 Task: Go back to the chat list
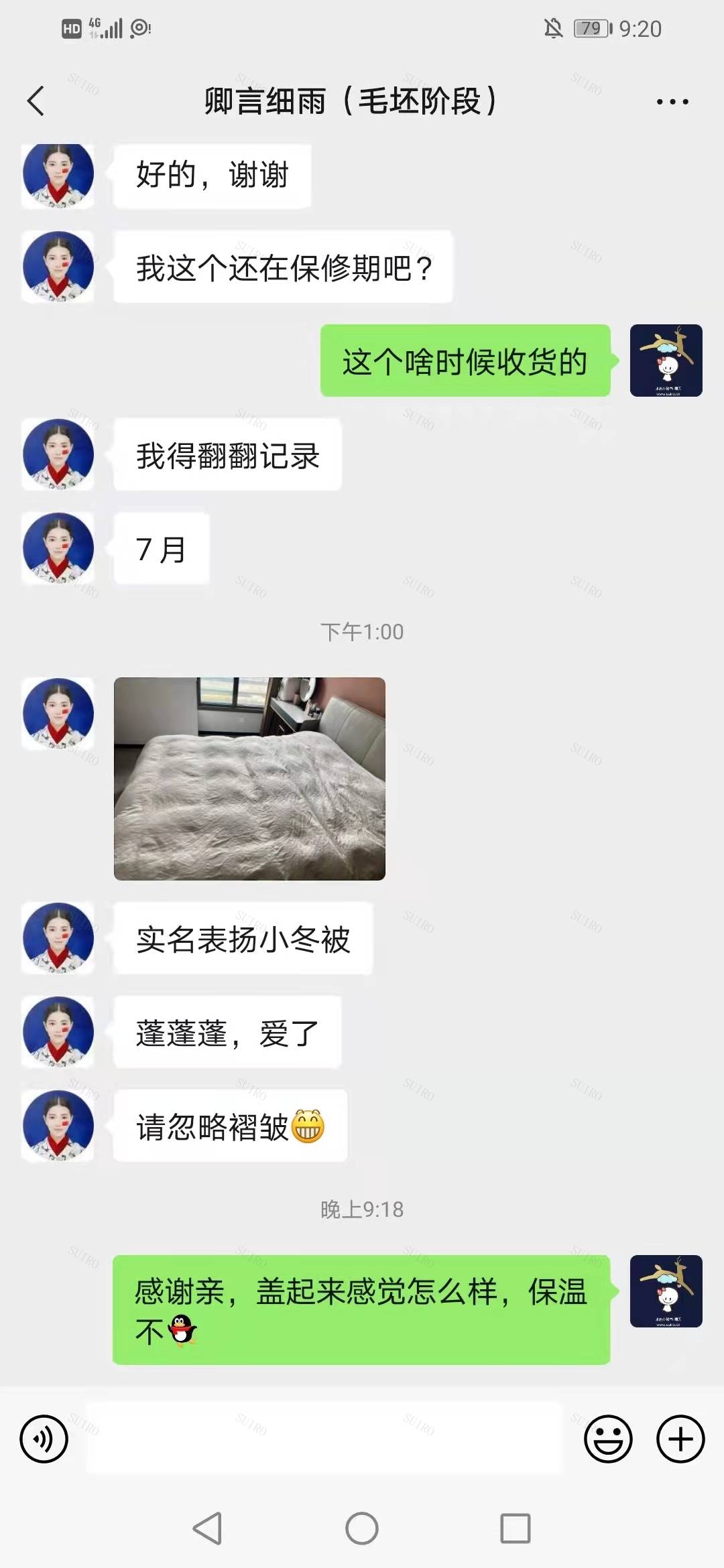point(36,101)
